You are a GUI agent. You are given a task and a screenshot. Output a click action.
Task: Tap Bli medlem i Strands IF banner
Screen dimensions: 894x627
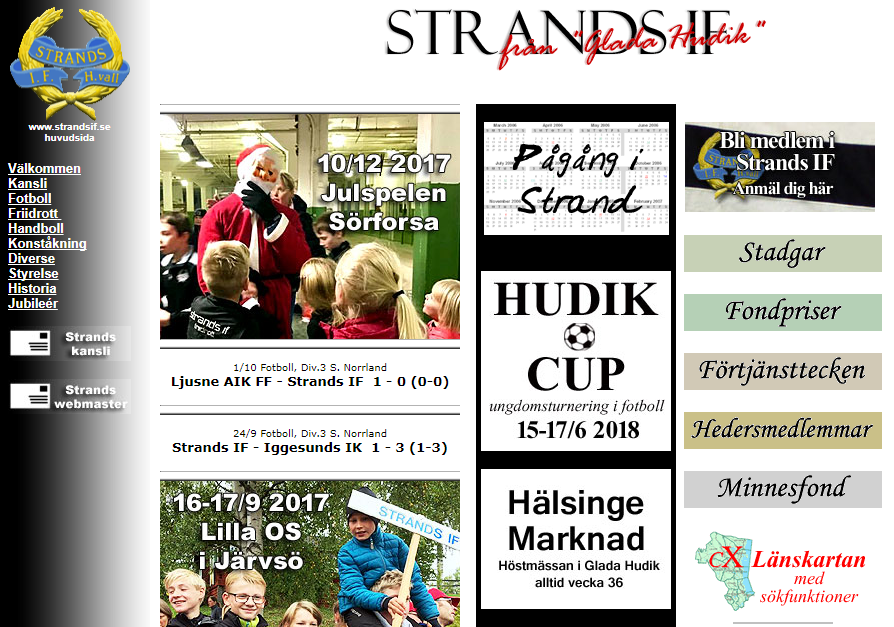[x=779, y=168]
